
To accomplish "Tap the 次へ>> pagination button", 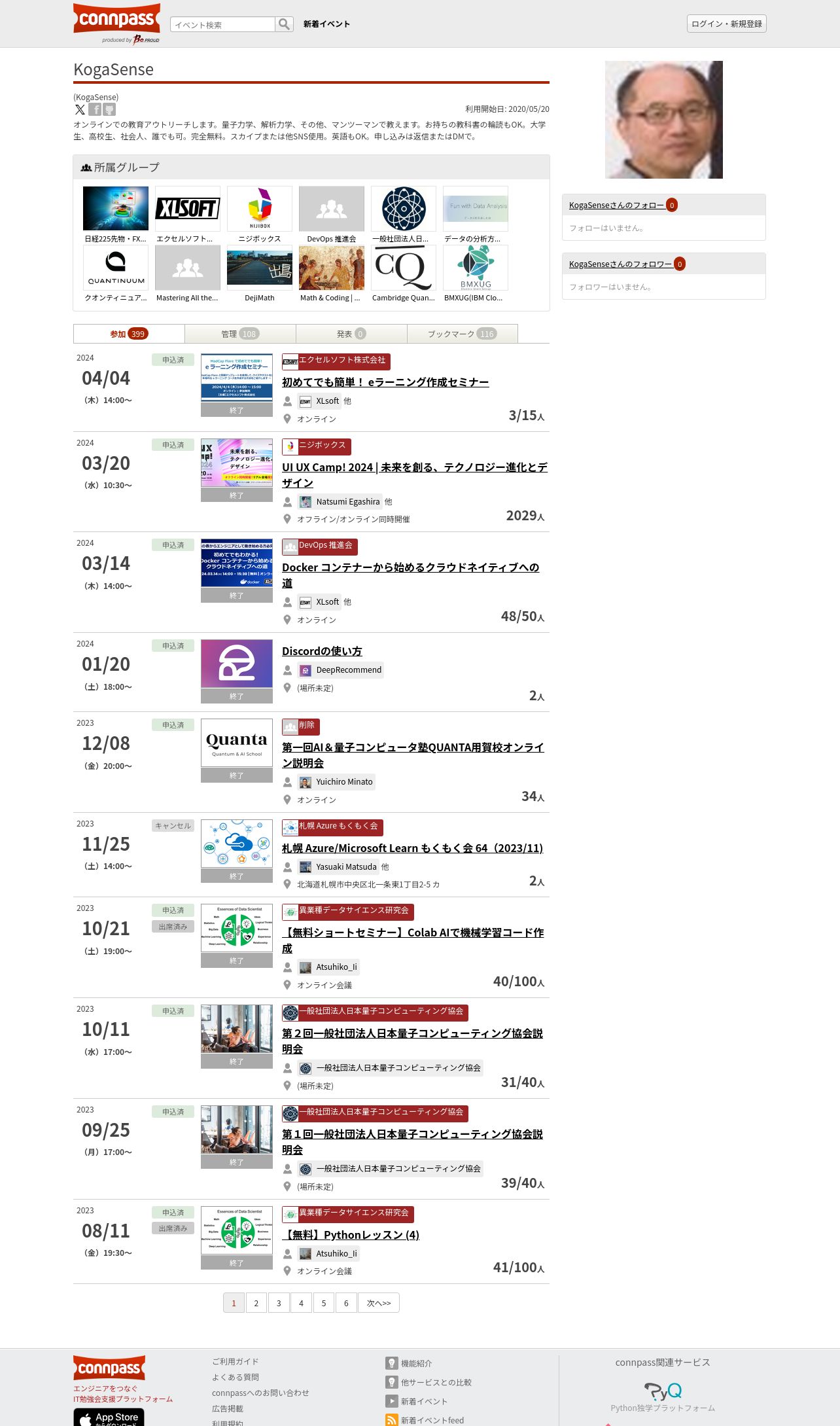I will (379, 1302).
